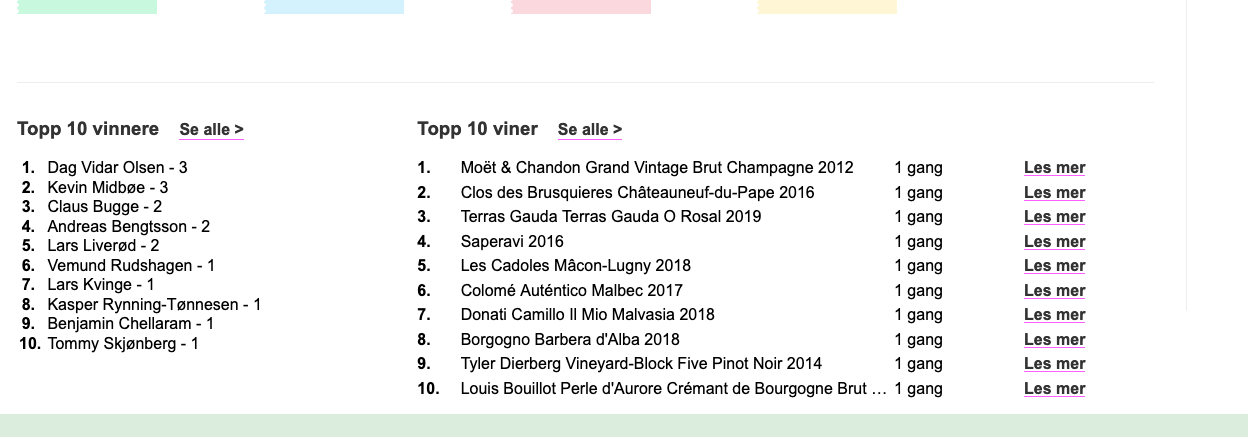Read more on Colomé Auténtico Malbec 2017

pyautogui.click(x=1054, y=291)
